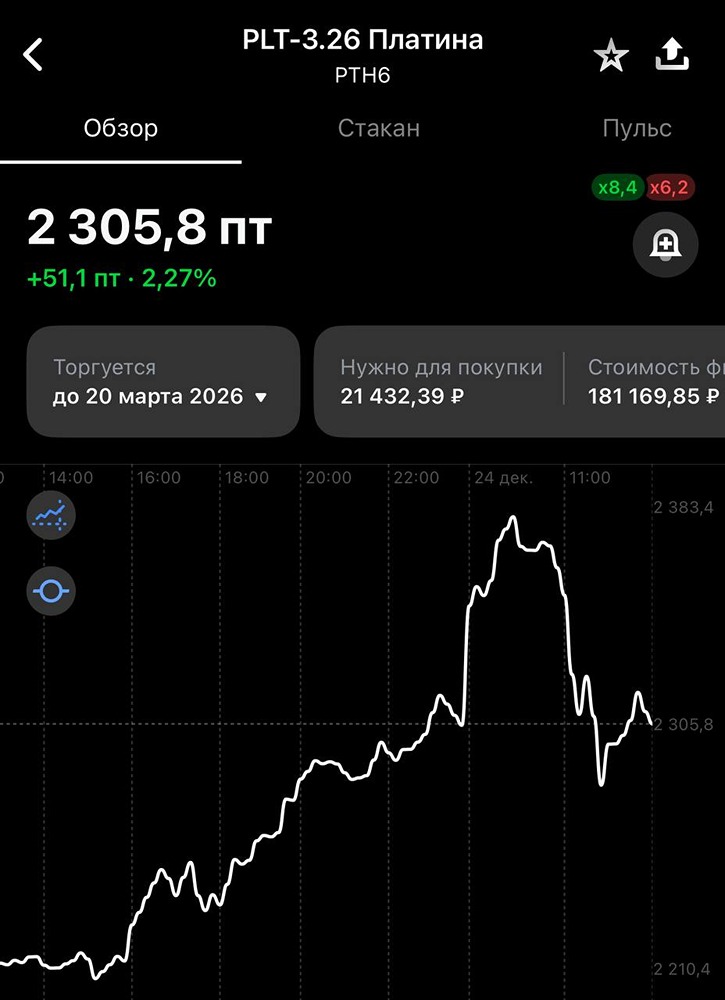Switch to the Стакан tab
This screenshot has width=725, height=1000.
[378, 129]
